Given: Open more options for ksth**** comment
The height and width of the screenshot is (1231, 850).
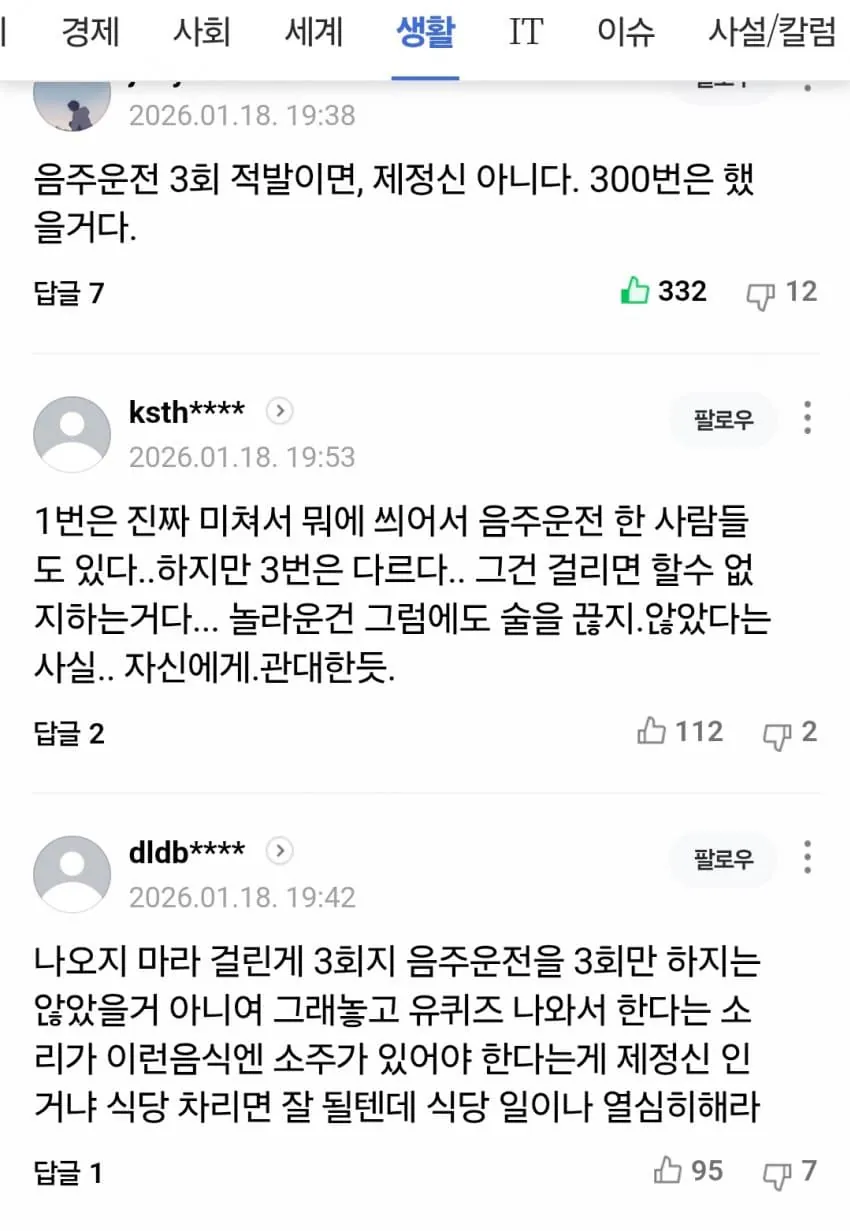Looking at the screenshot, I should coord(807,418).
